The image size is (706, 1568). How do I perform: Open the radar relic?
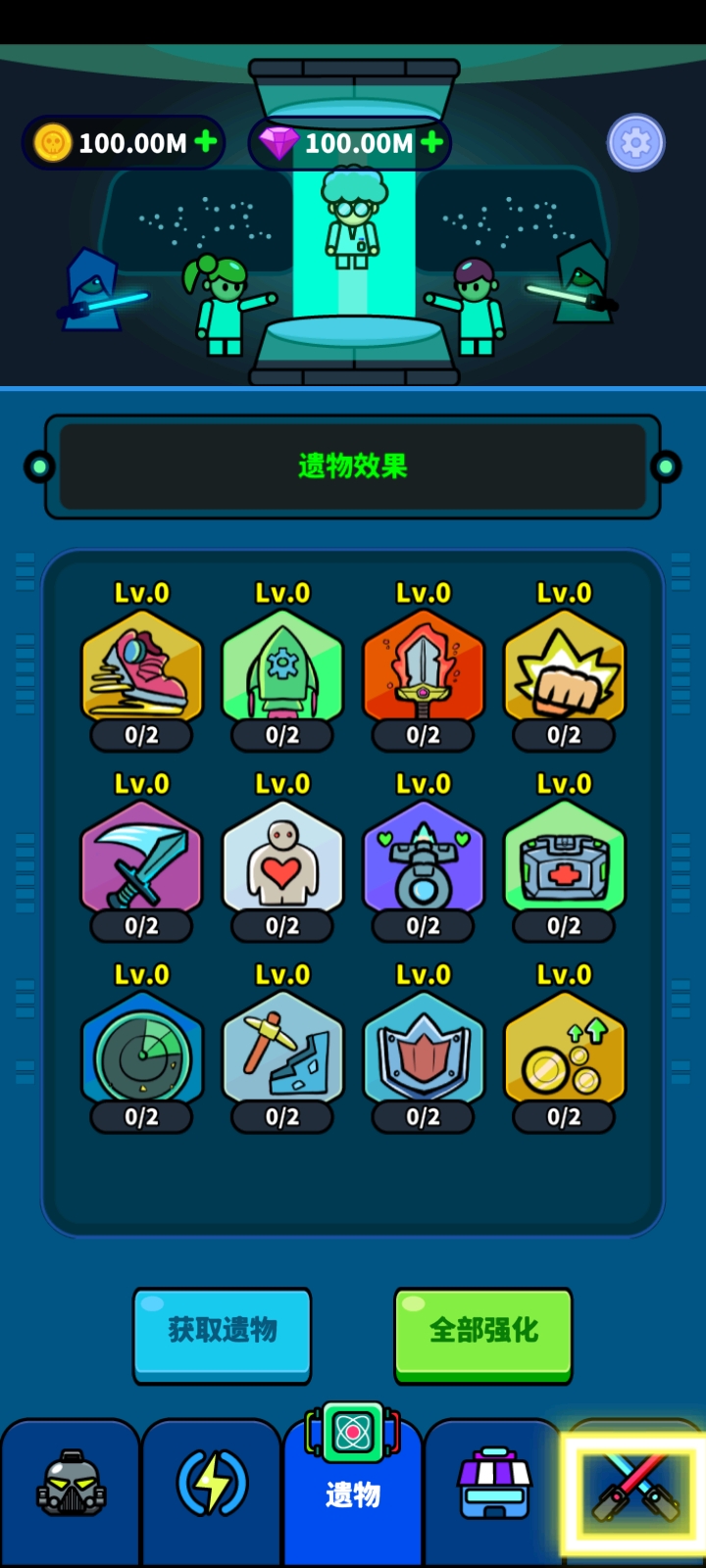tap(141, 1049)
